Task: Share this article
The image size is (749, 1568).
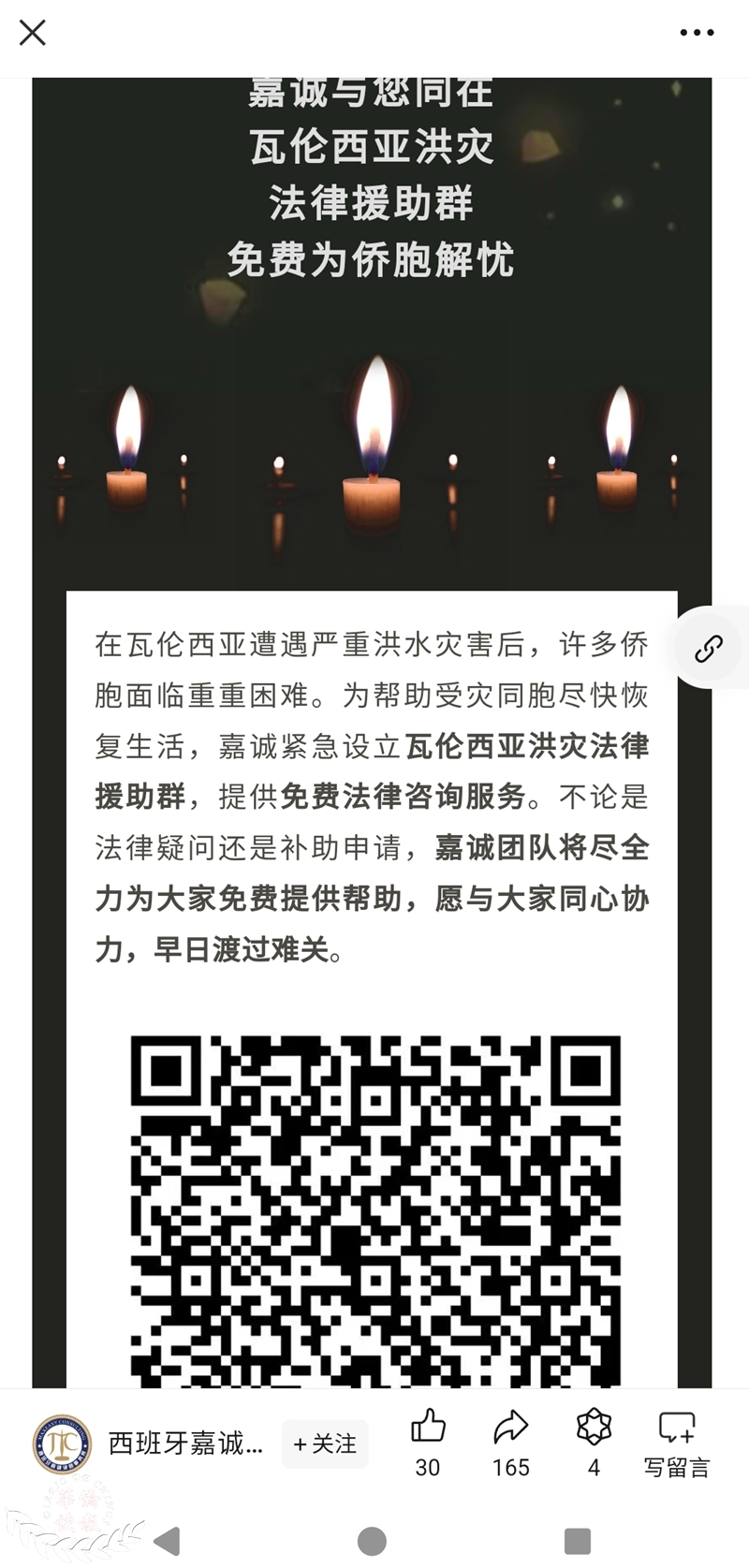Action: (x=511, y=1443)
